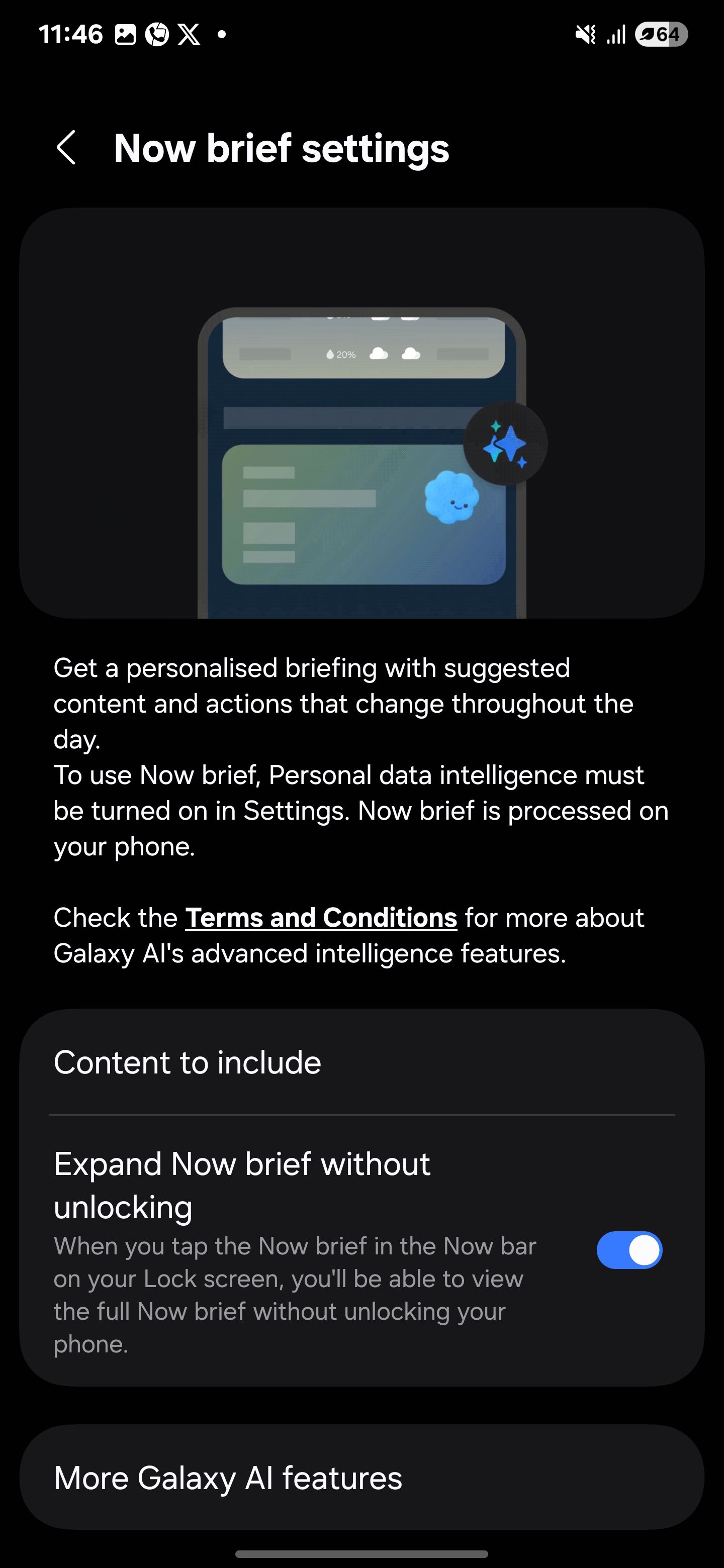Open More Galaxy AI features
Screen dimensions: 724x1568
pos(361,1478)
